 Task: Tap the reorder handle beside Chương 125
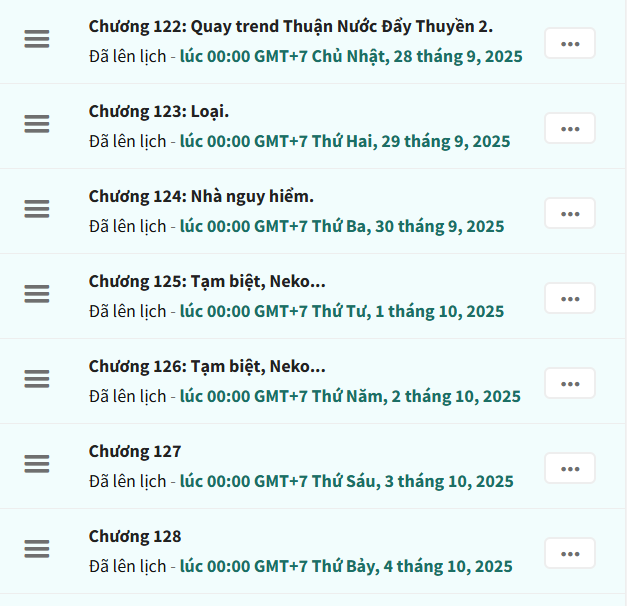tap(37, 294)
